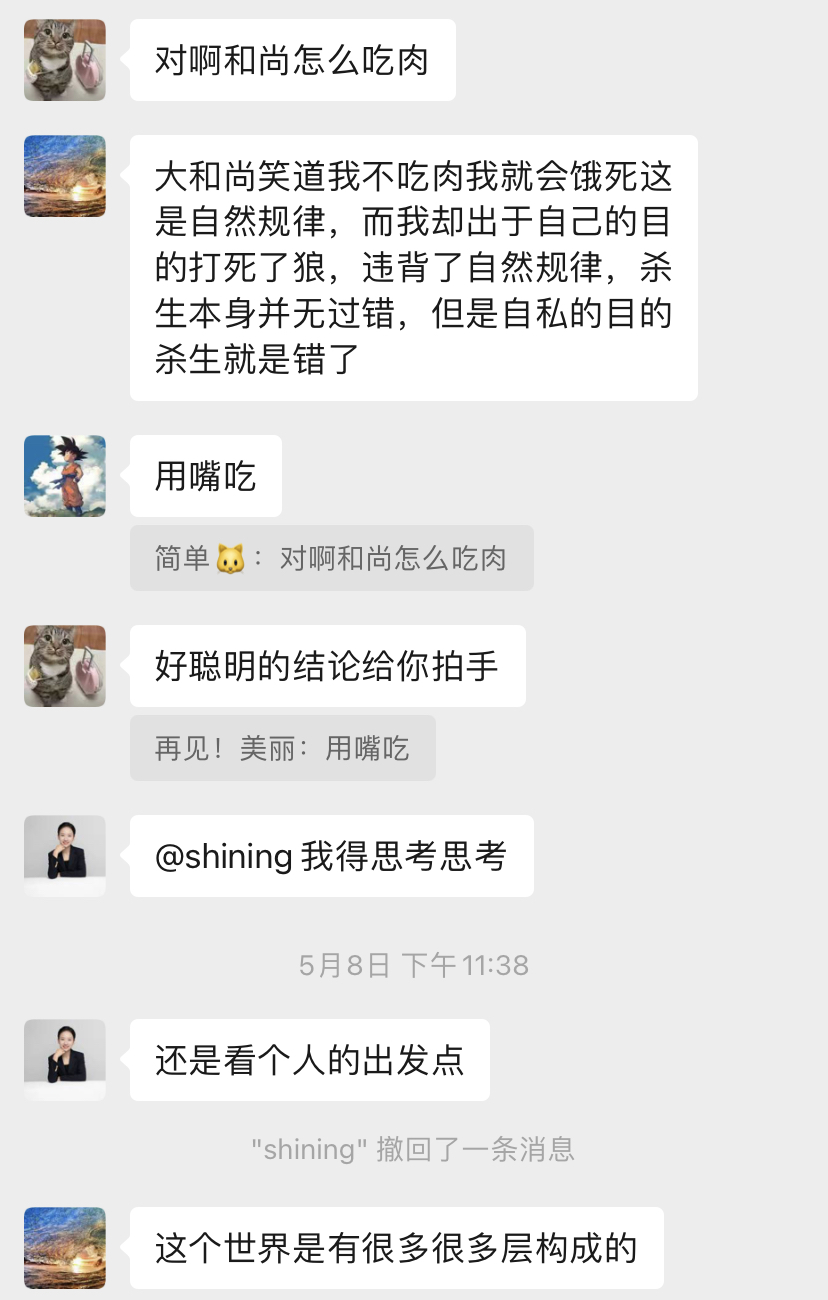Jump to quoted message from 简单
This screenshot has height=1300, width=828.
331,558
